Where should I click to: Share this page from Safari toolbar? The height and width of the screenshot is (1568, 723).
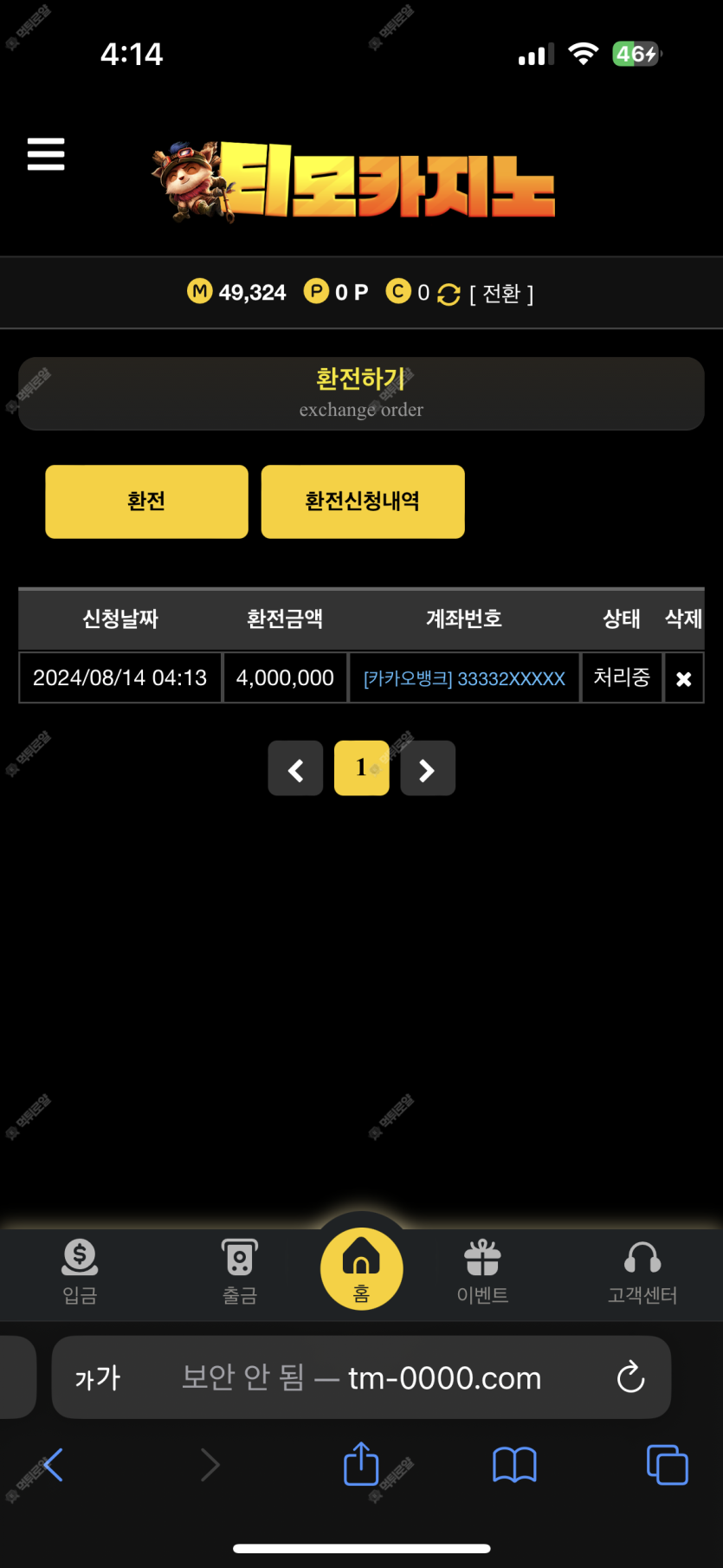point(361,1465)
